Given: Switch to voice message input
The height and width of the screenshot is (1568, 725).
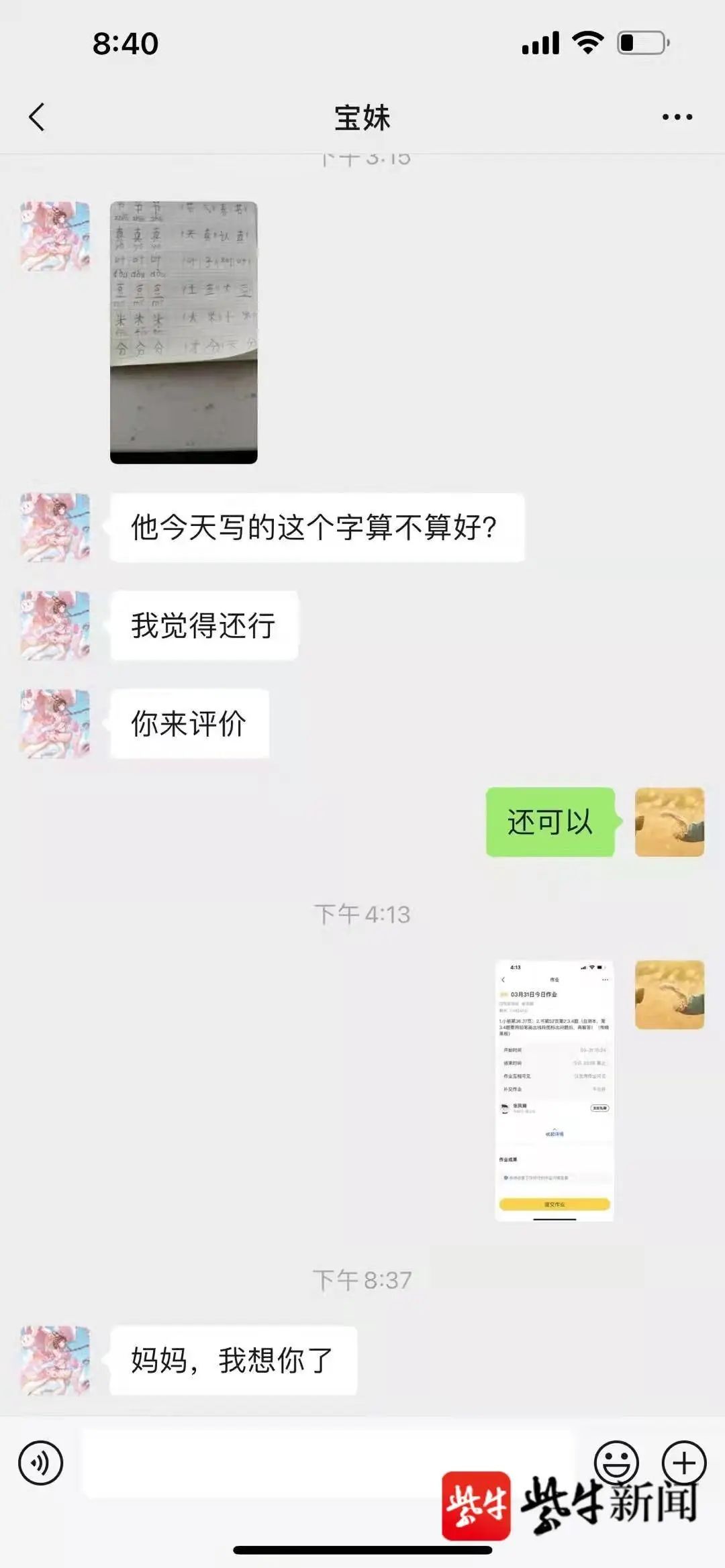Looking at the screenshot, I should [41, 1463].
